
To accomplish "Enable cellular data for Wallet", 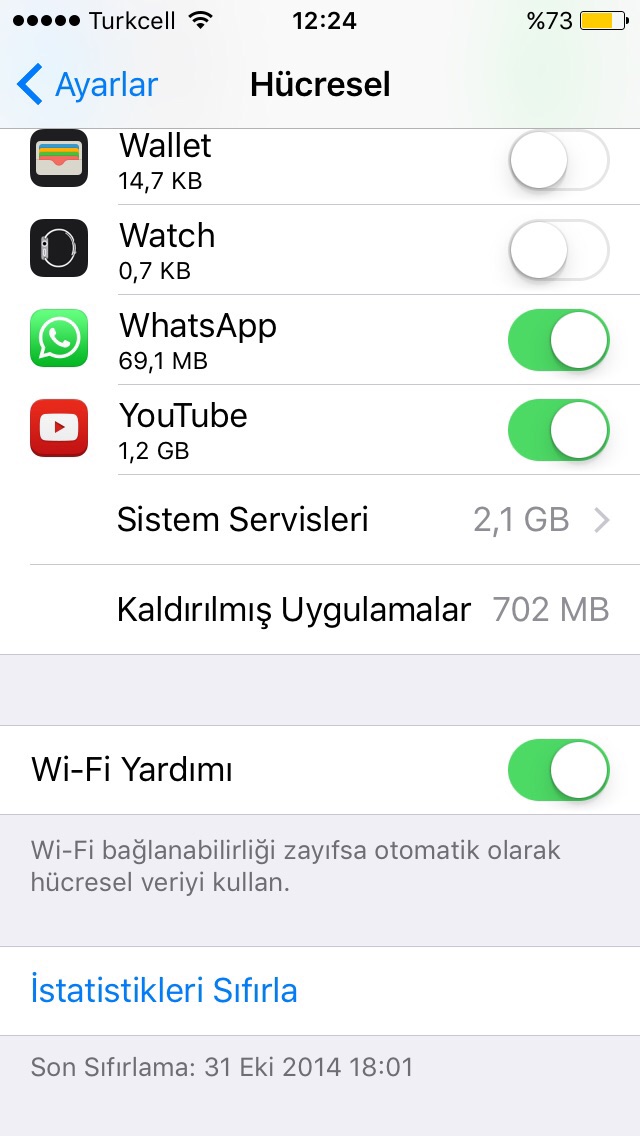I will [x=559, y=159].
